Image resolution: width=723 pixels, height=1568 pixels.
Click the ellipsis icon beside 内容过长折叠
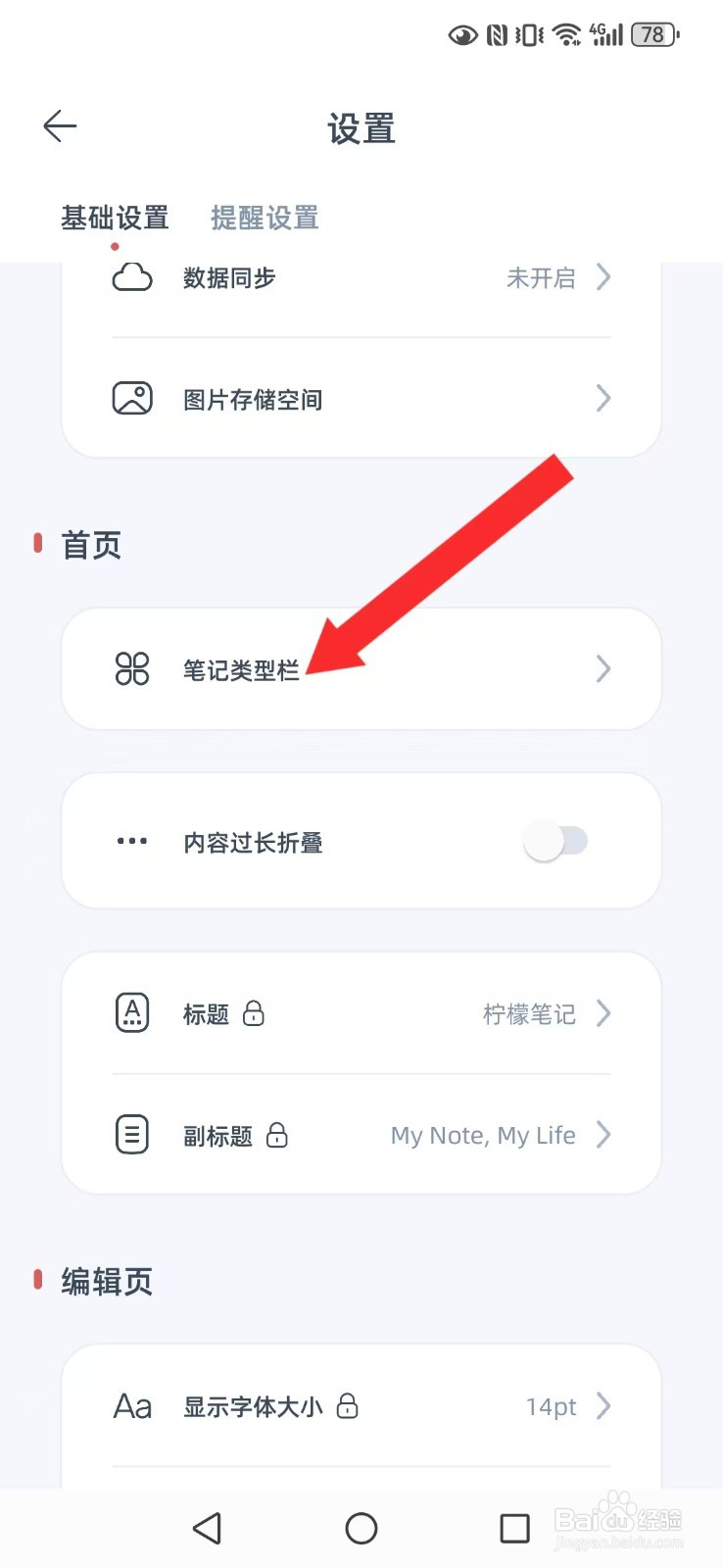pos(132,841)
